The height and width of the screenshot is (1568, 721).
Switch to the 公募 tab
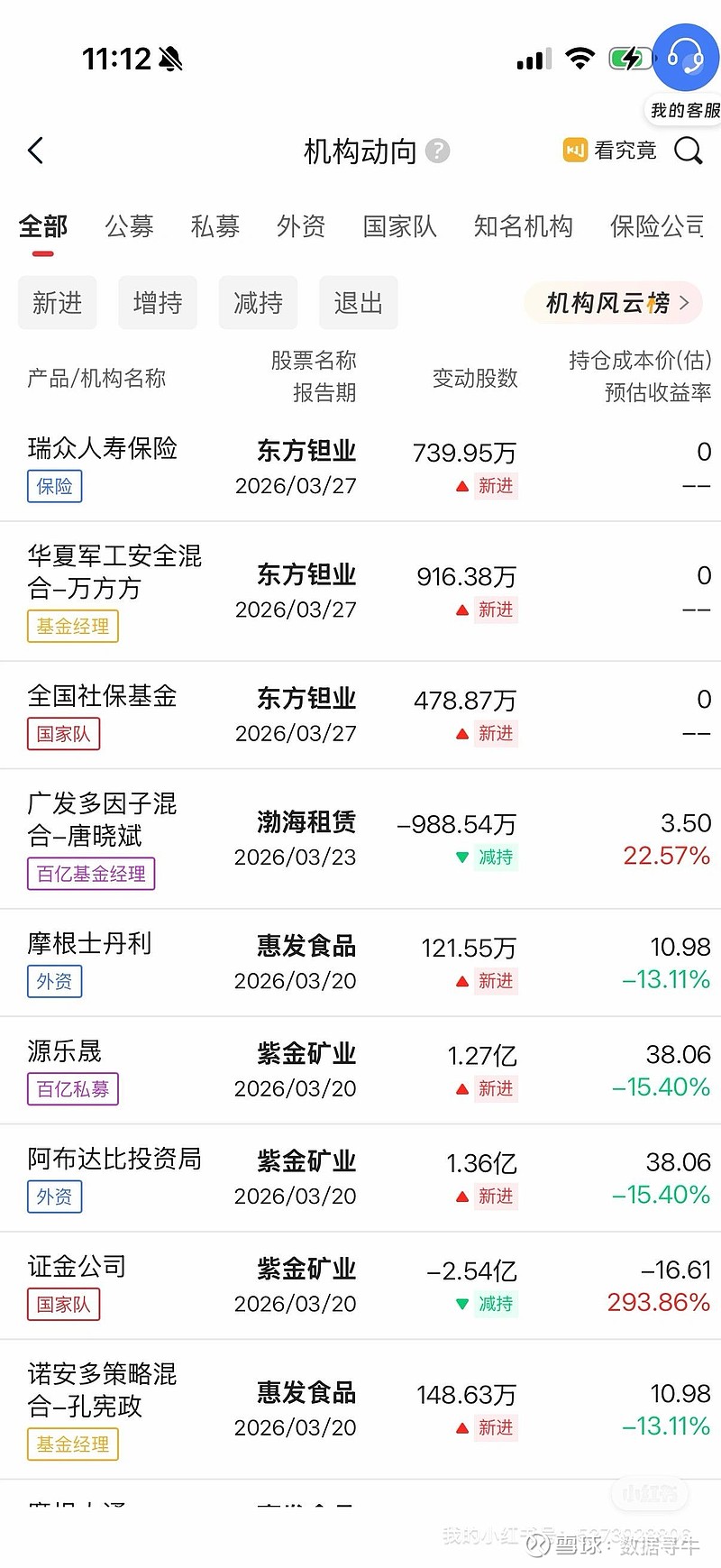point(129,226)
